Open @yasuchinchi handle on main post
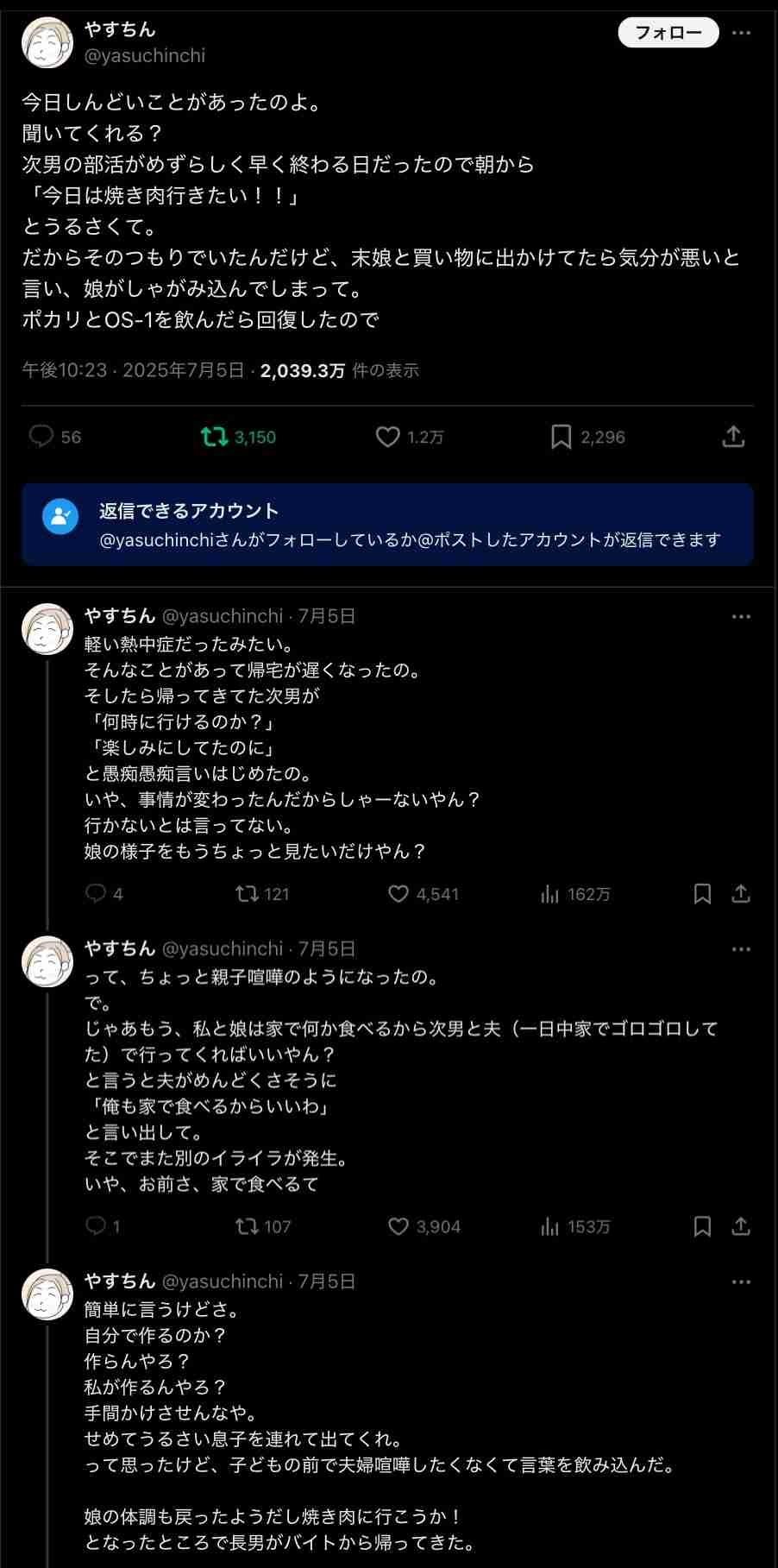Screen dimensions: 778x1568 (x=145, y=56)
